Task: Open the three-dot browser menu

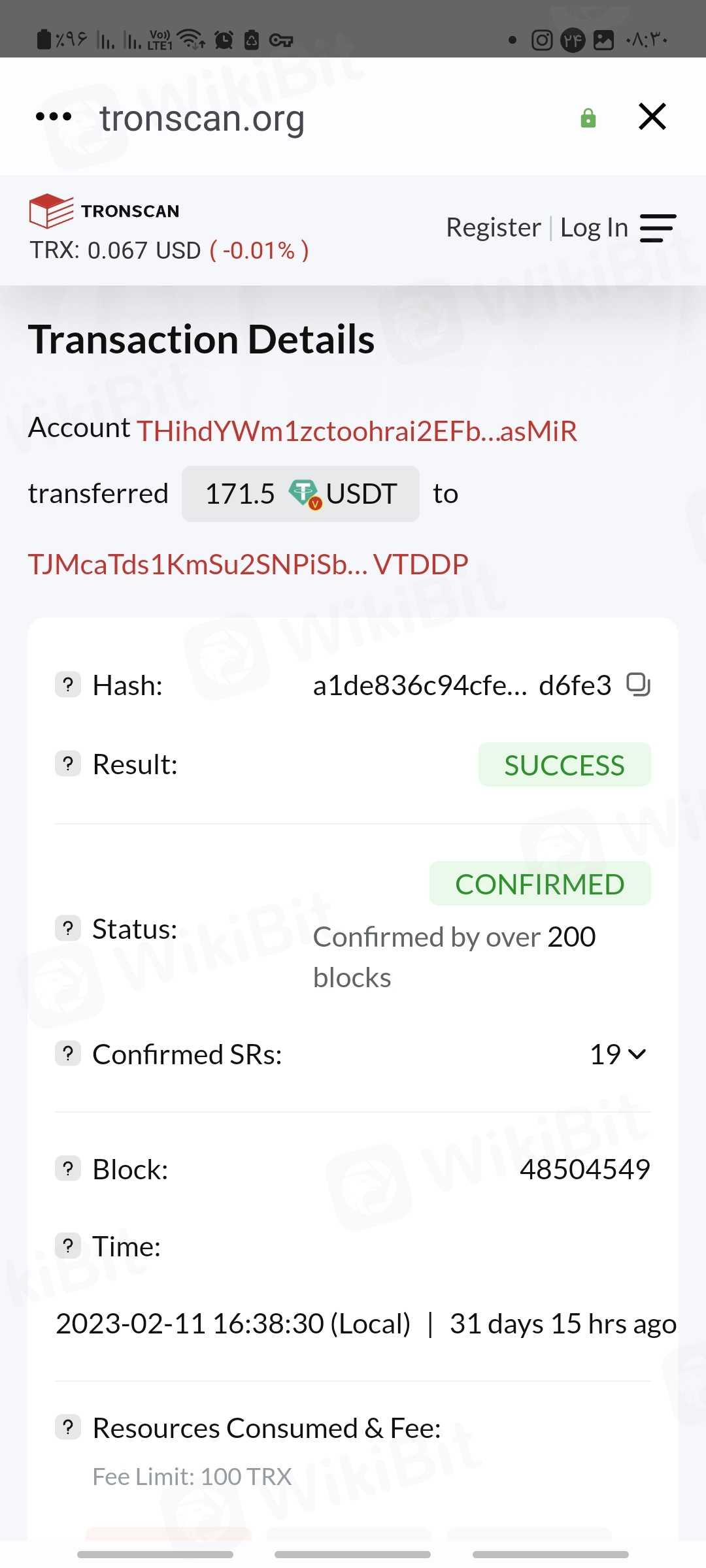Action: pos(54,117)
